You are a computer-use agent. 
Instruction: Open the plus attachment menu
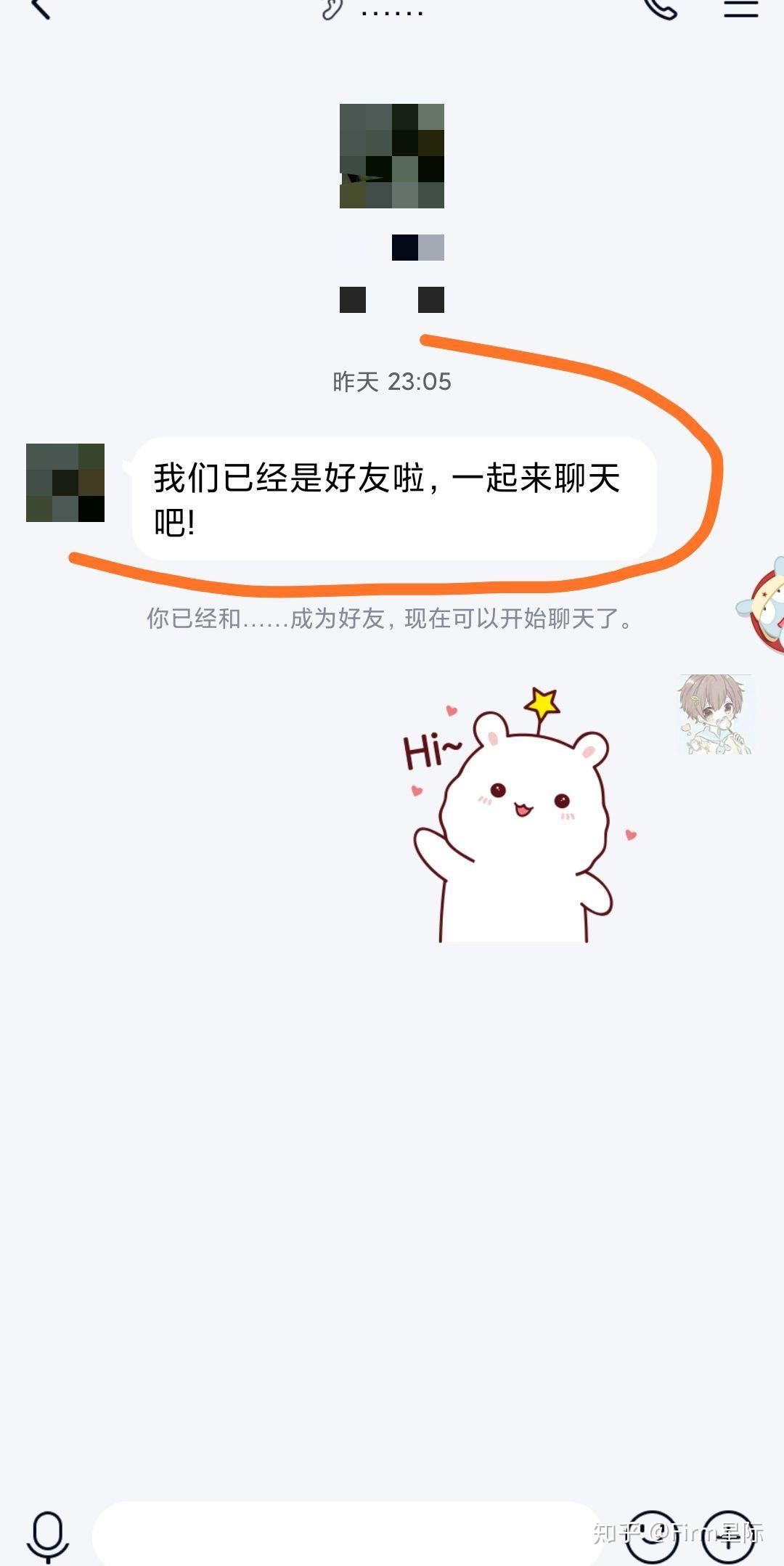coord(728,1535)
